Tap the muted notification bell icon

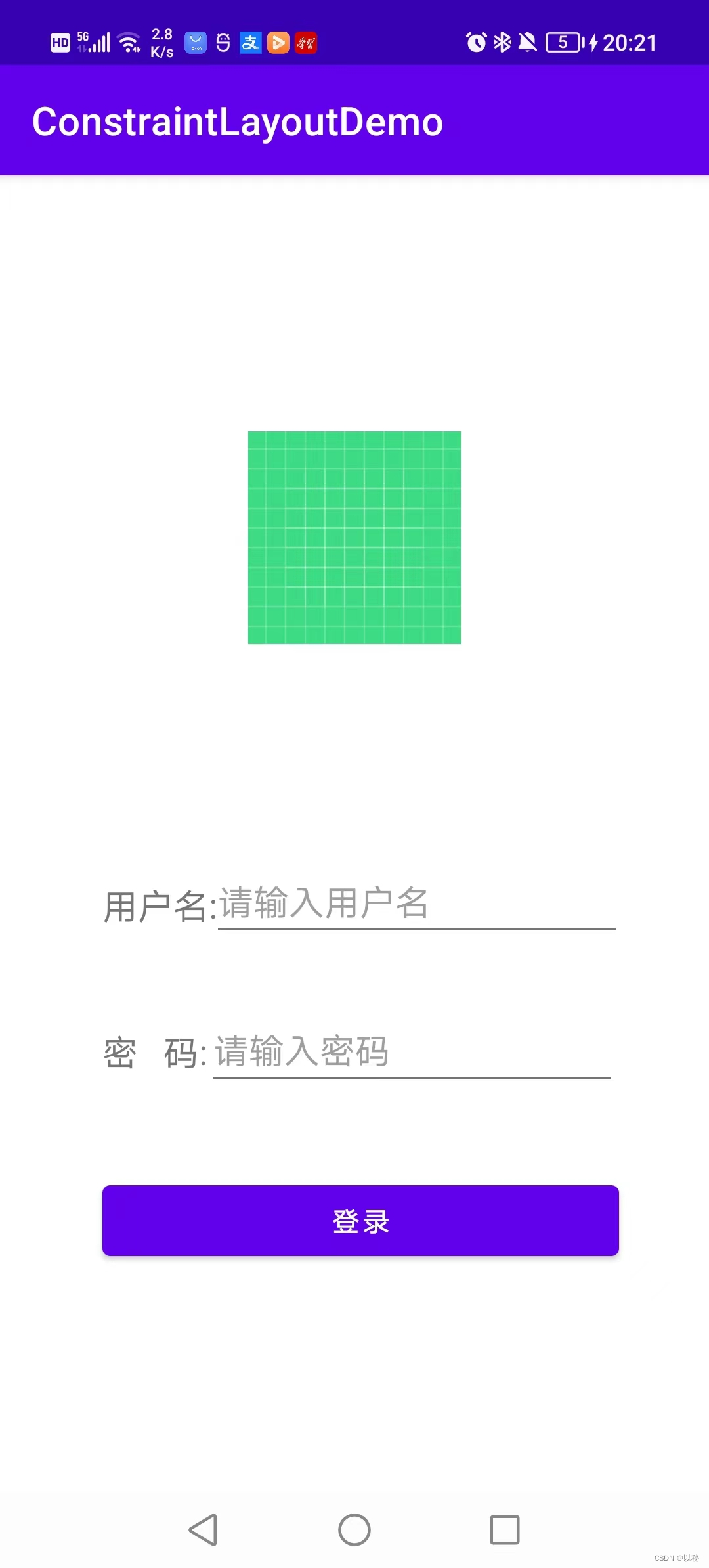(x=526, y=42)
